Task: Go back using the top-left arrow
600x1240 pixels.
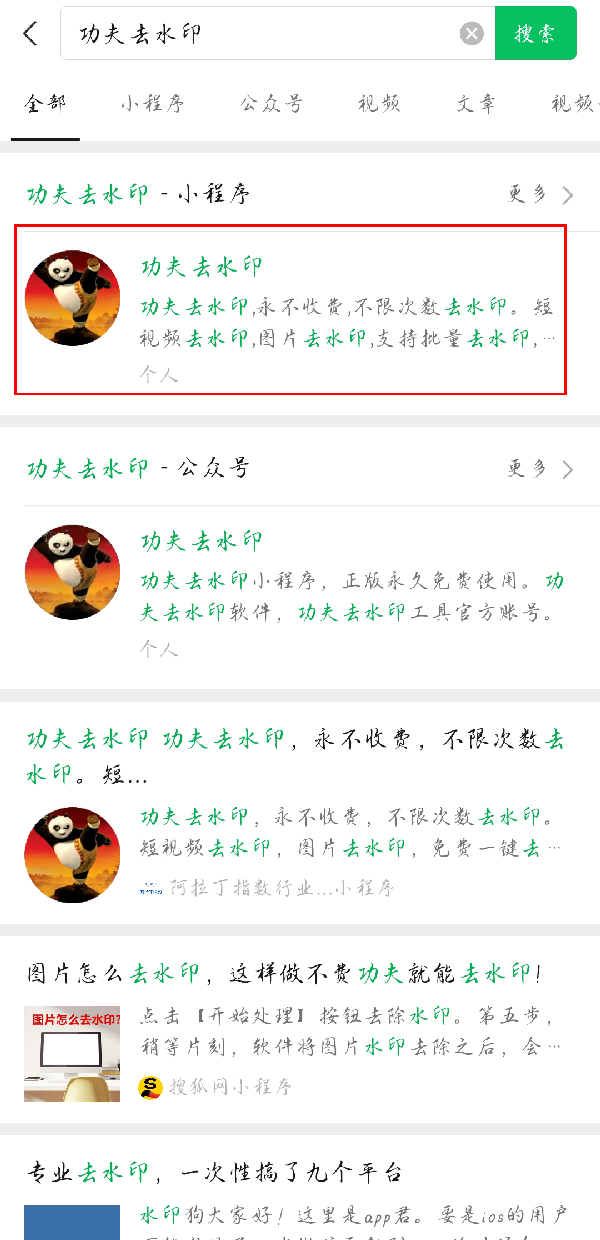Action: pyautogui.click(x=30, y=34)
